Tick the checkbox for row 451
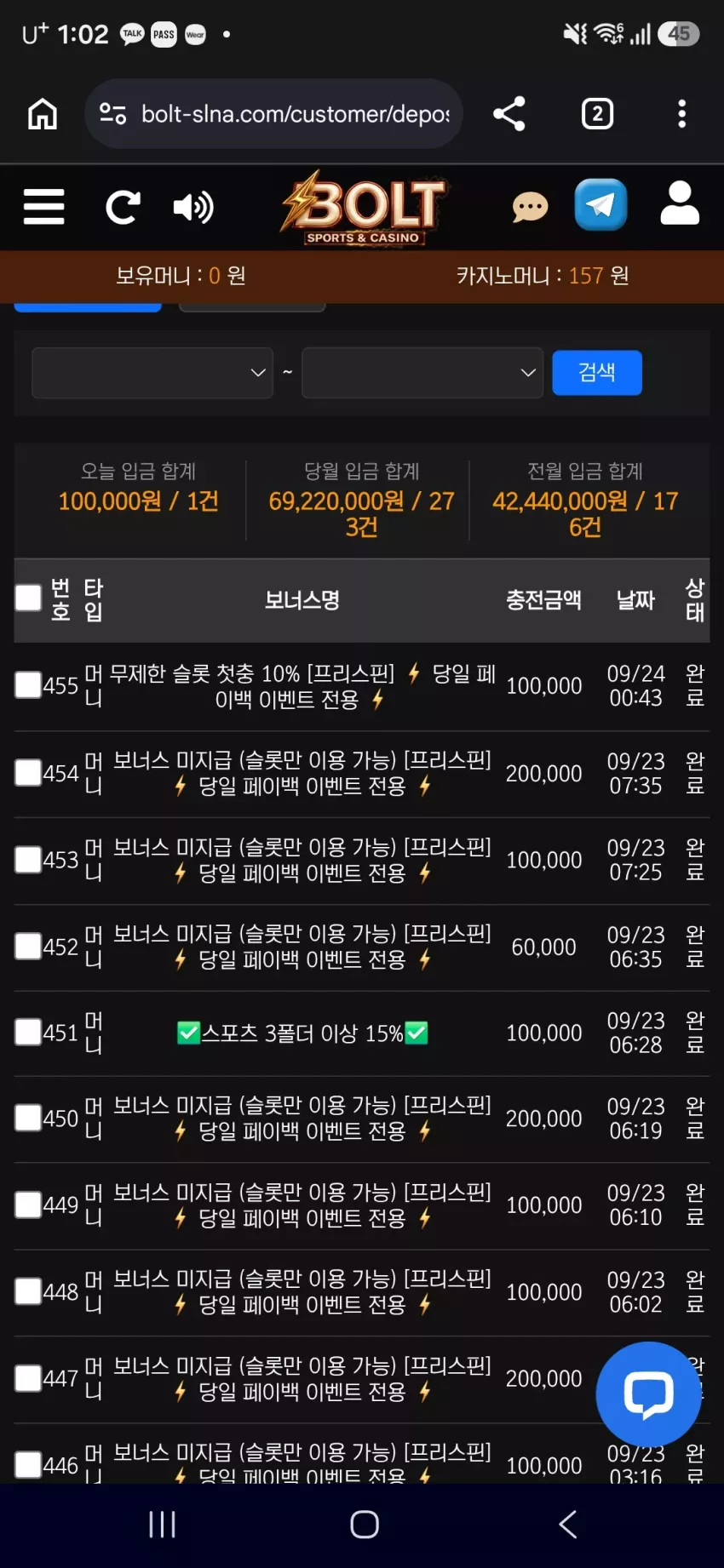 28,1032
